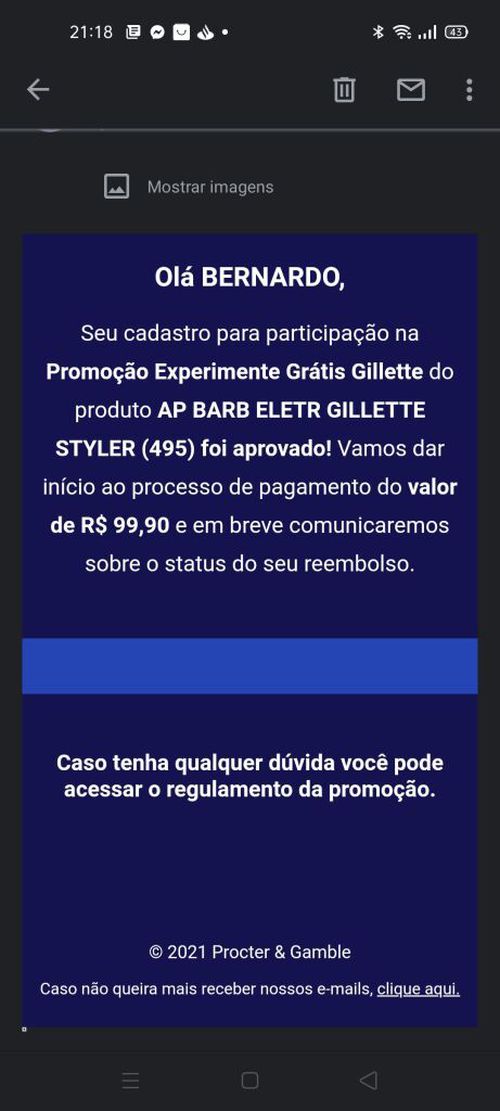The image size is (500, 1111).
Task: Delete this email
Action: pos(344,90)
